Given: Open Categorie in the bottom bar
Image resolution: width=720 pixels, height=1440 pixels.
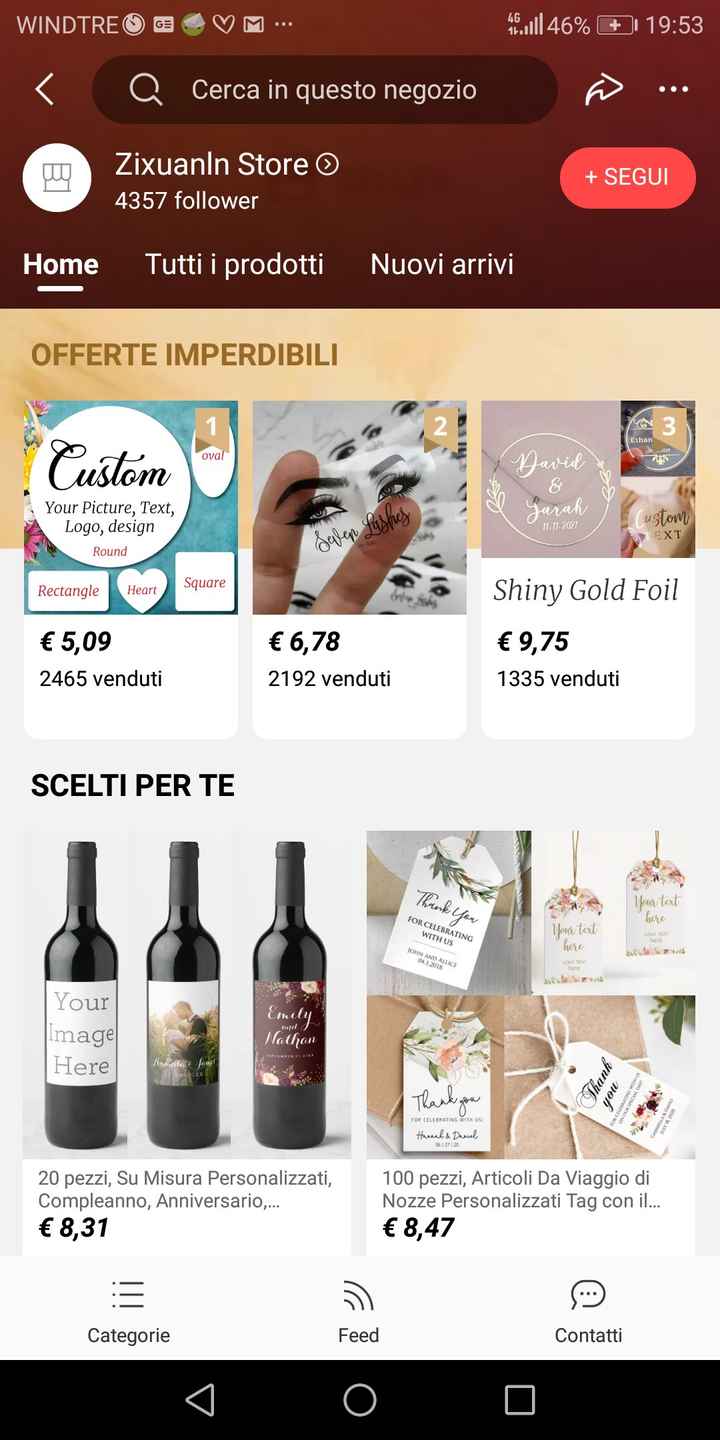Looking at the screenshot, I should click(128, 1311).
